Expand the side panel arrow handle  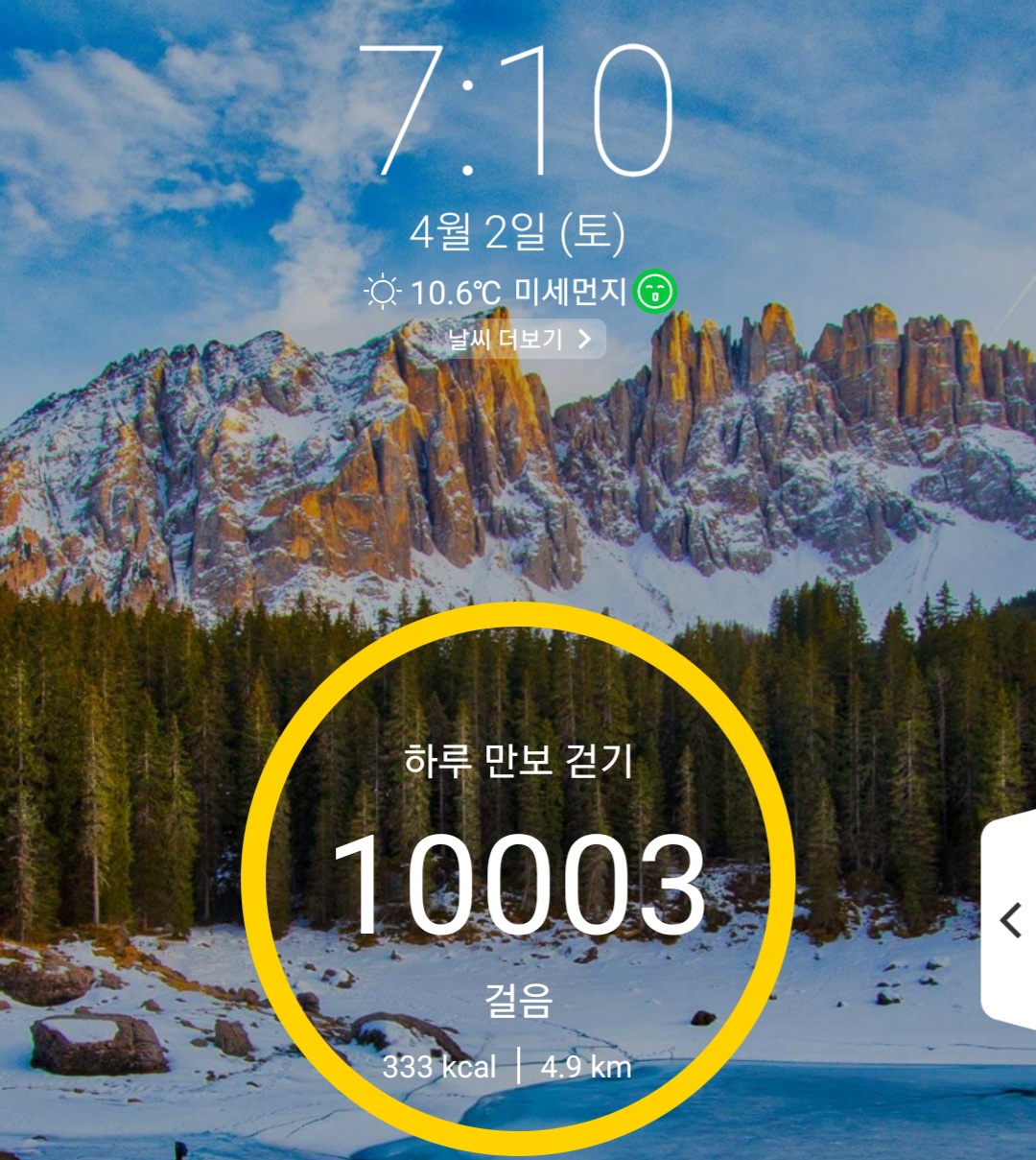pos(1010,920)
